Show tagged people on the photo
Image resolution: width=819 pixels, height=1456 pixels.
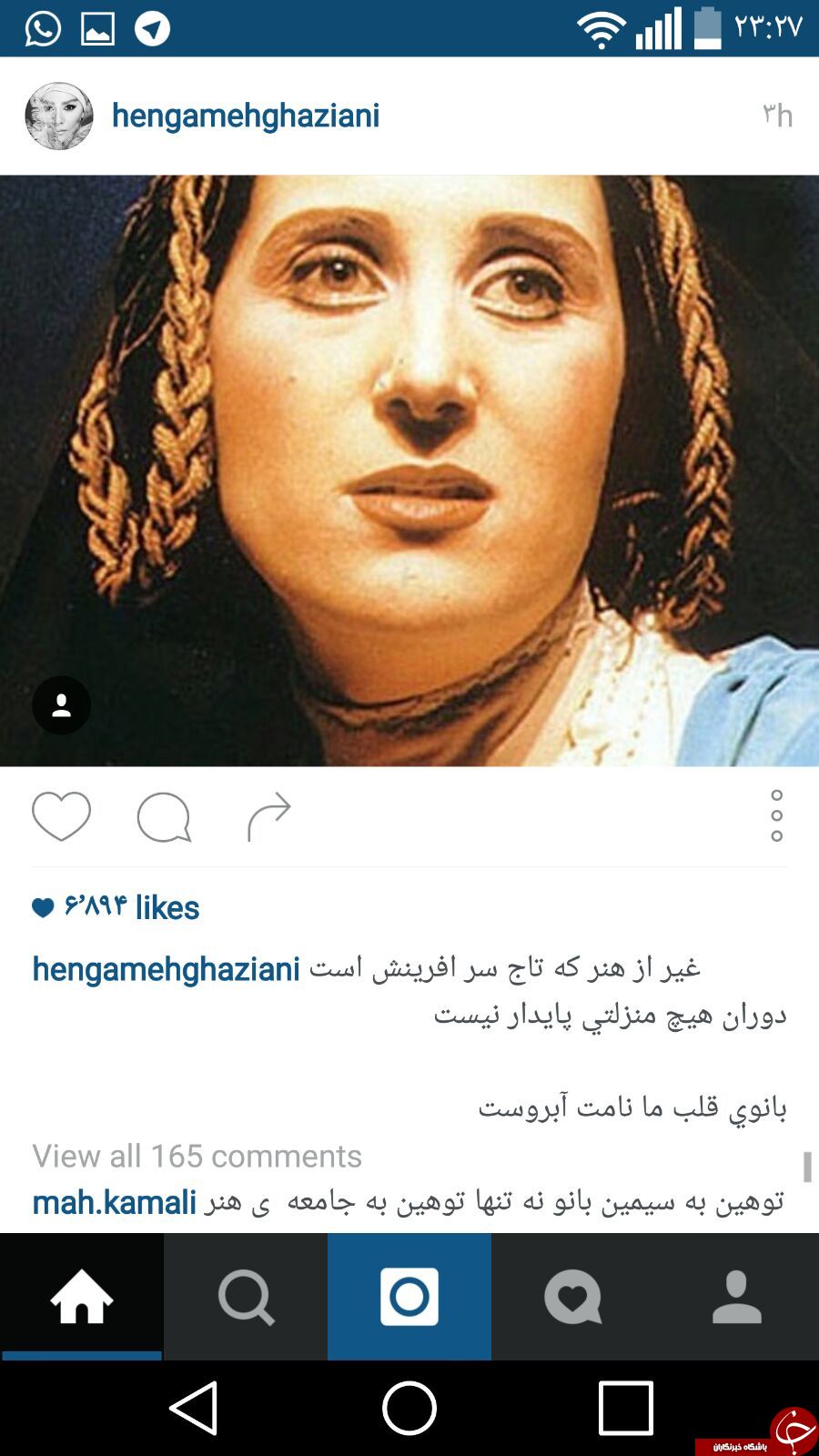pos(61,705)
